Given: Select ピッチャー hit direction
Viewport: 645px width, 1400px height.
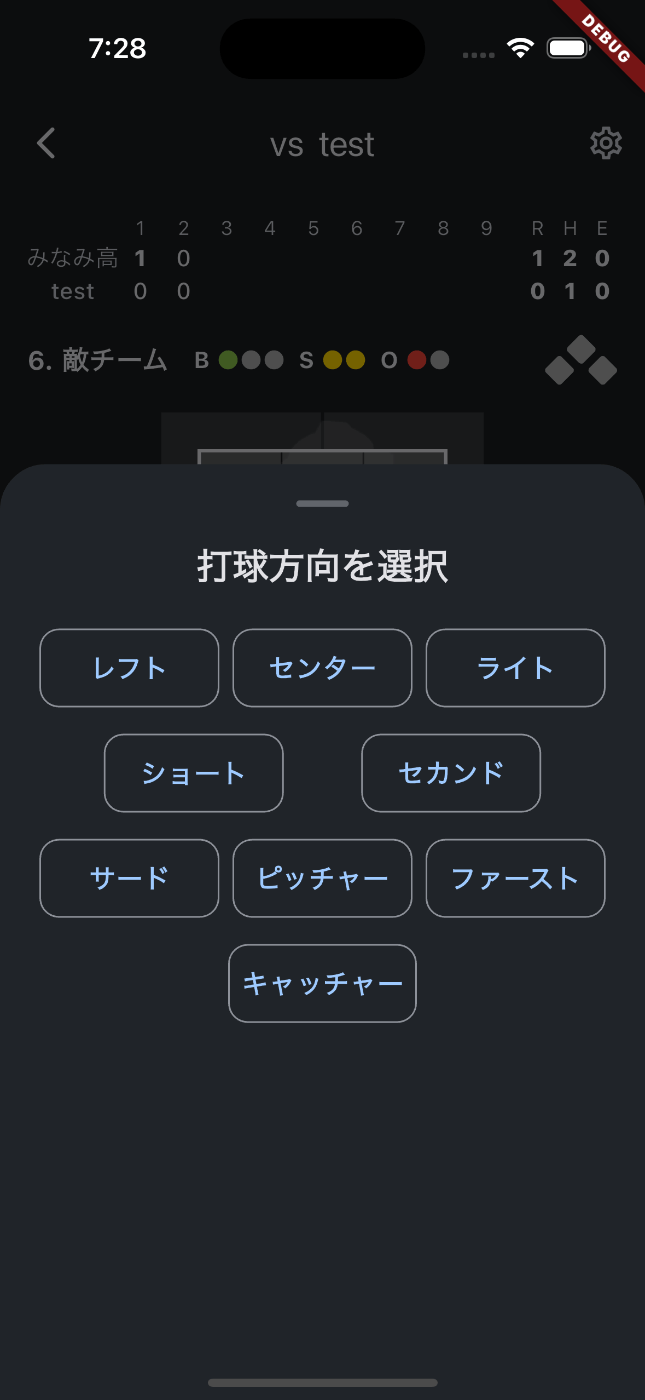Looking at the screenshot, I should point(322,878).
